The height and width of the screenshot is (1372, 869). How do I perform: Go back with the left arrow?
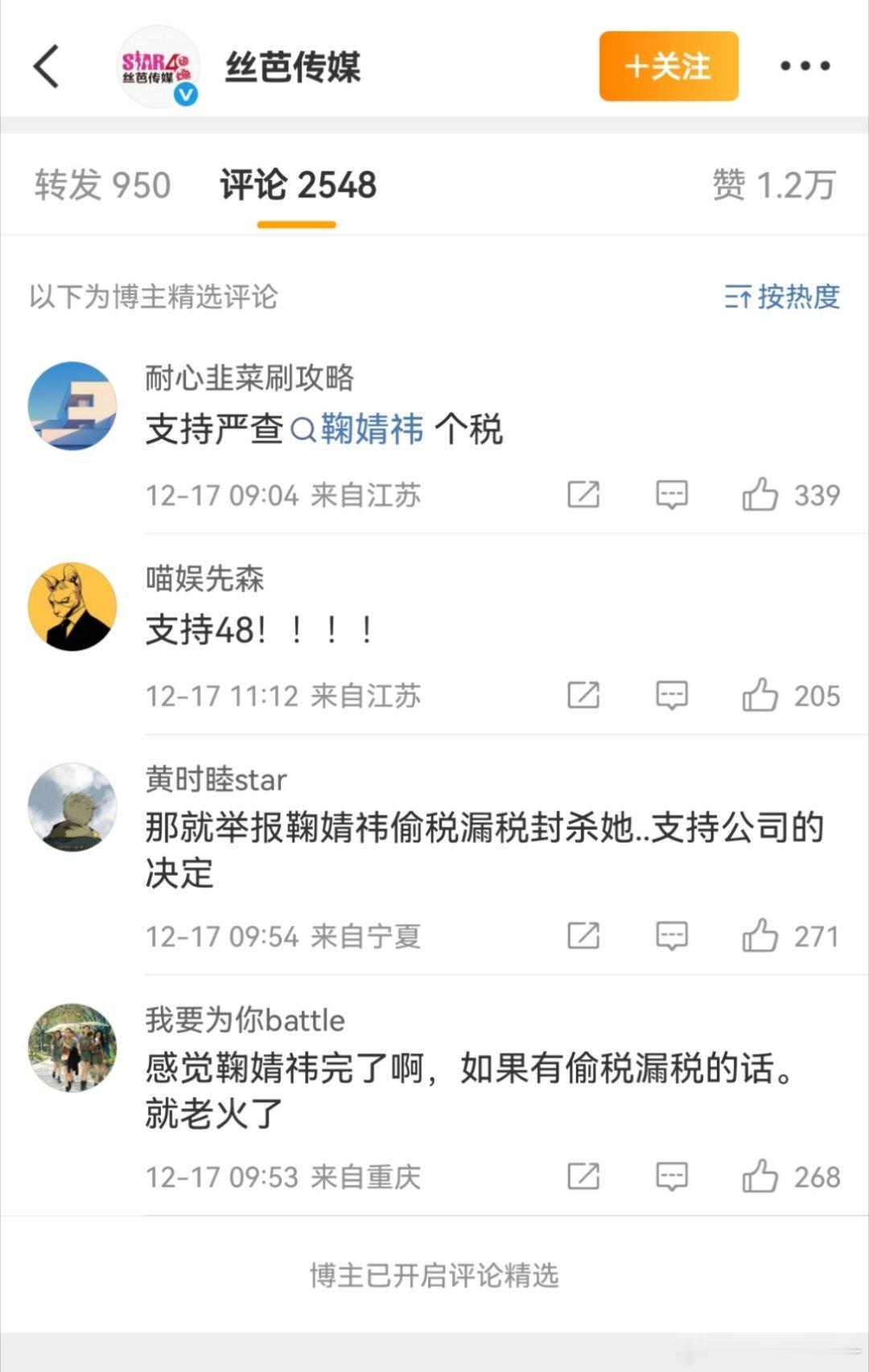pos(46,66)
